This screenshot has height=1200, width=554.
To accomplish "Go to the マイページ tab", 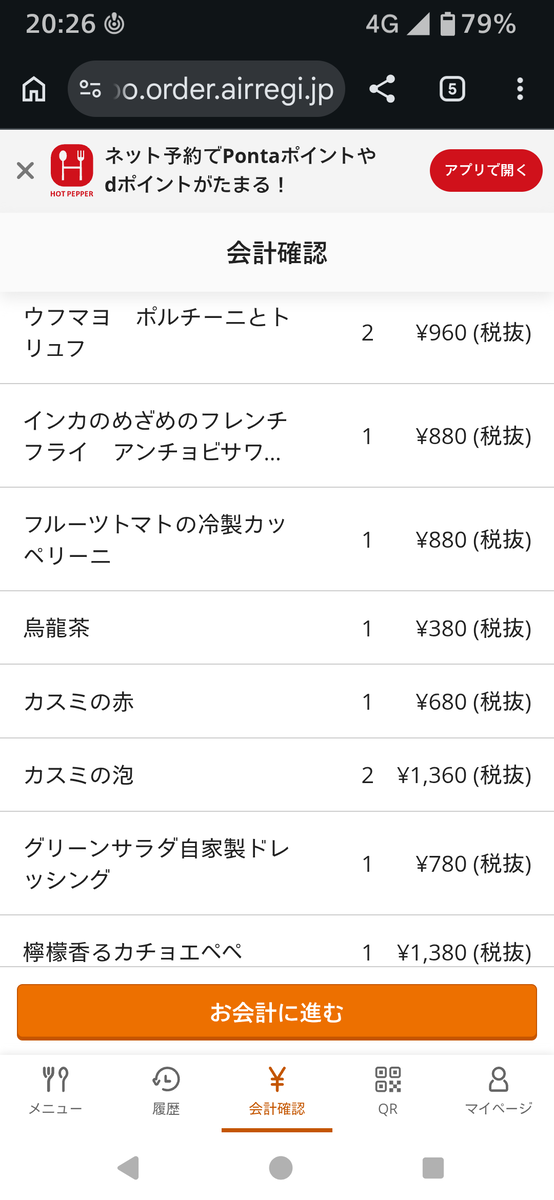I will coord(498,1091).
